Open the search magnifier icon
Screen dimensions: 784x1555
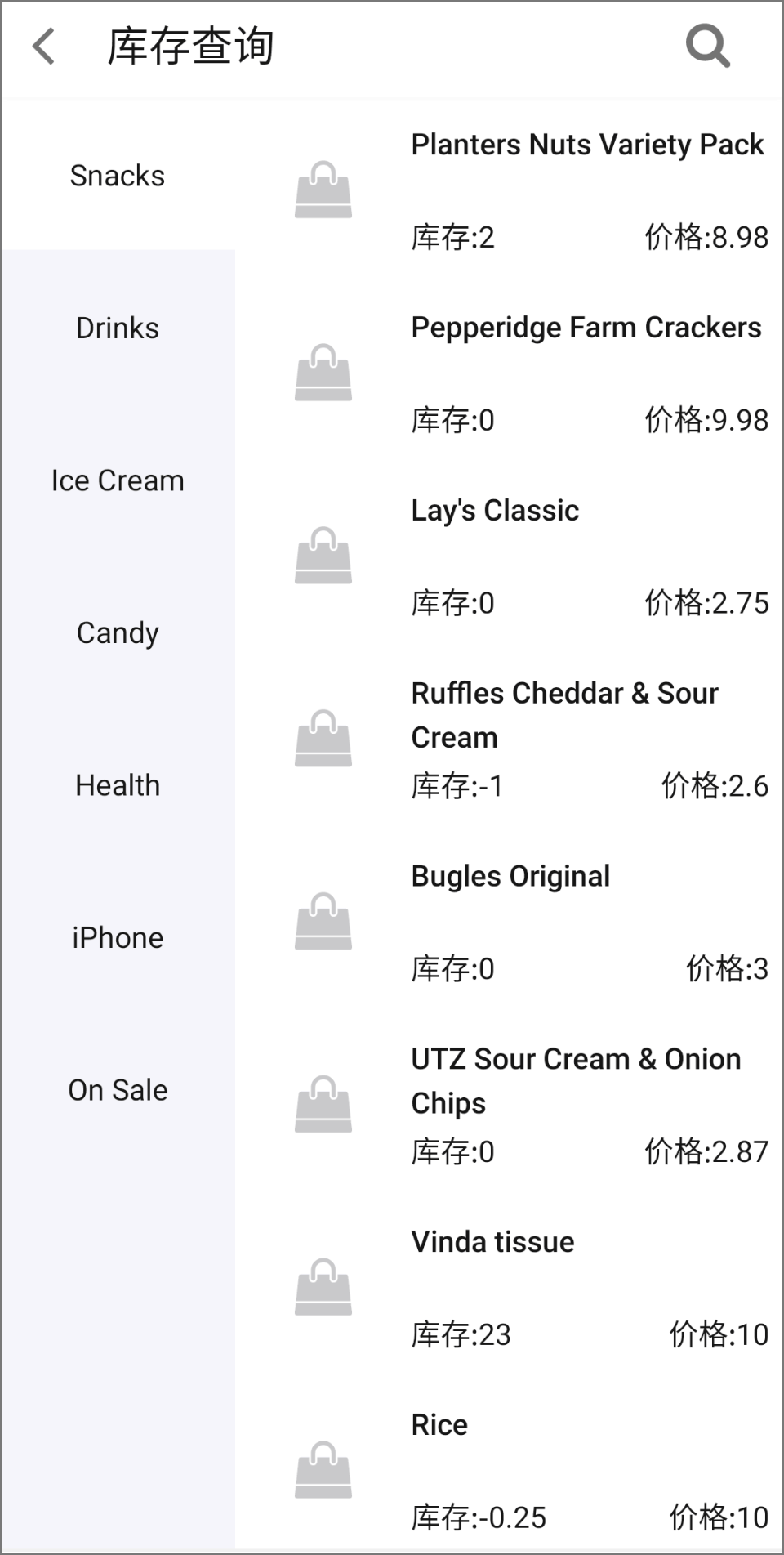pos(707,46)
